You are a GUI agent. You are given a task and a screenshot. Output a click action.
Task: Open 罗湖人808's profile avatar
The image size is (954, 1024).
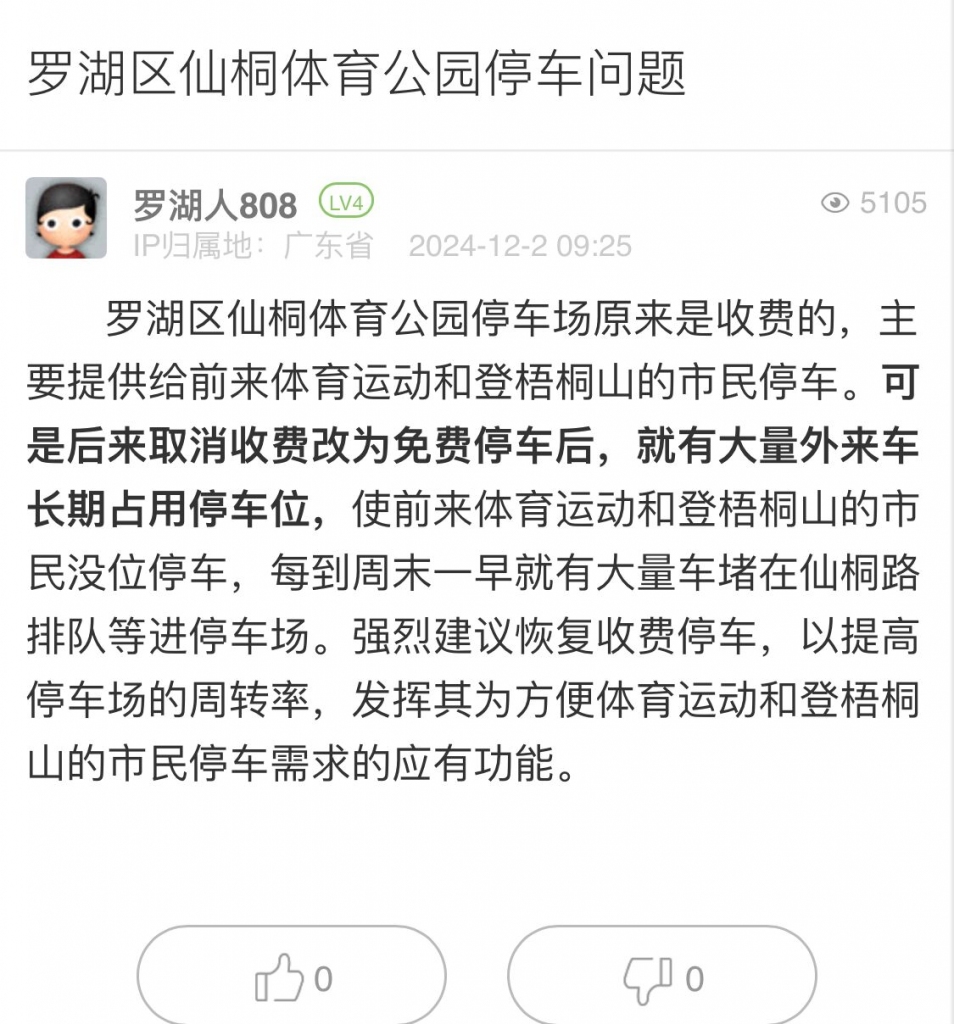[x=66, y=218]
